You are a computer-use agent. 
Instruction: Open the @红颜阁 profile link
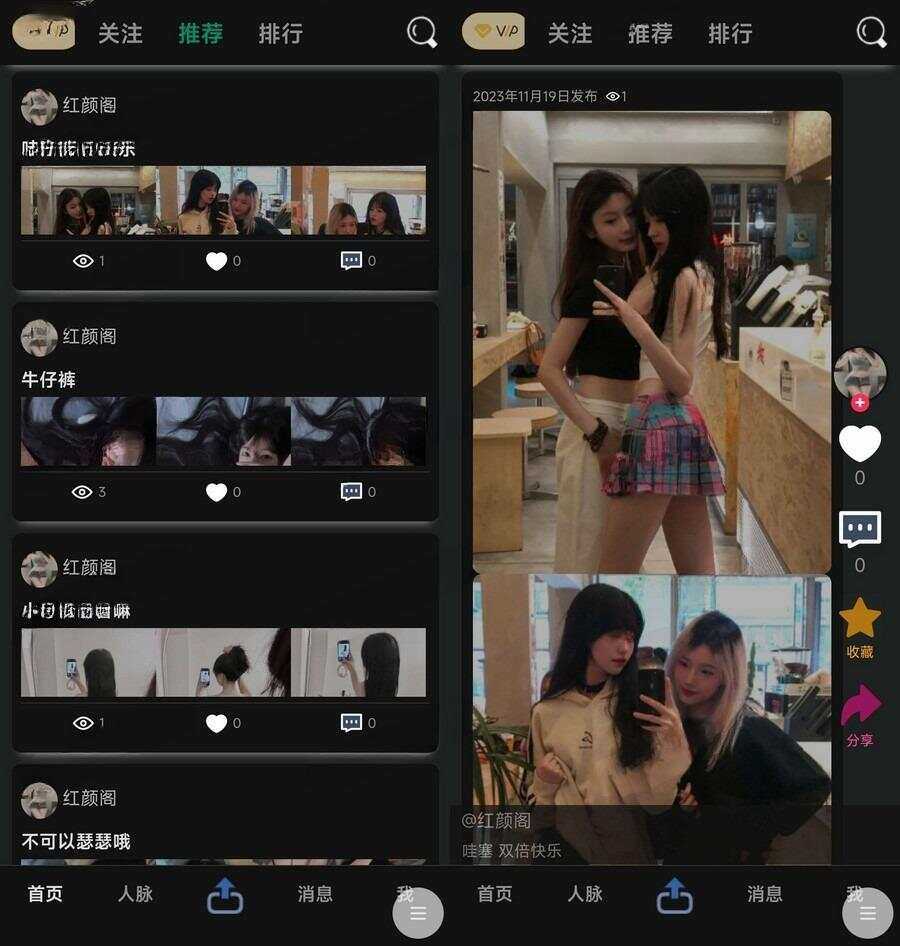click(x=500, y=820)
